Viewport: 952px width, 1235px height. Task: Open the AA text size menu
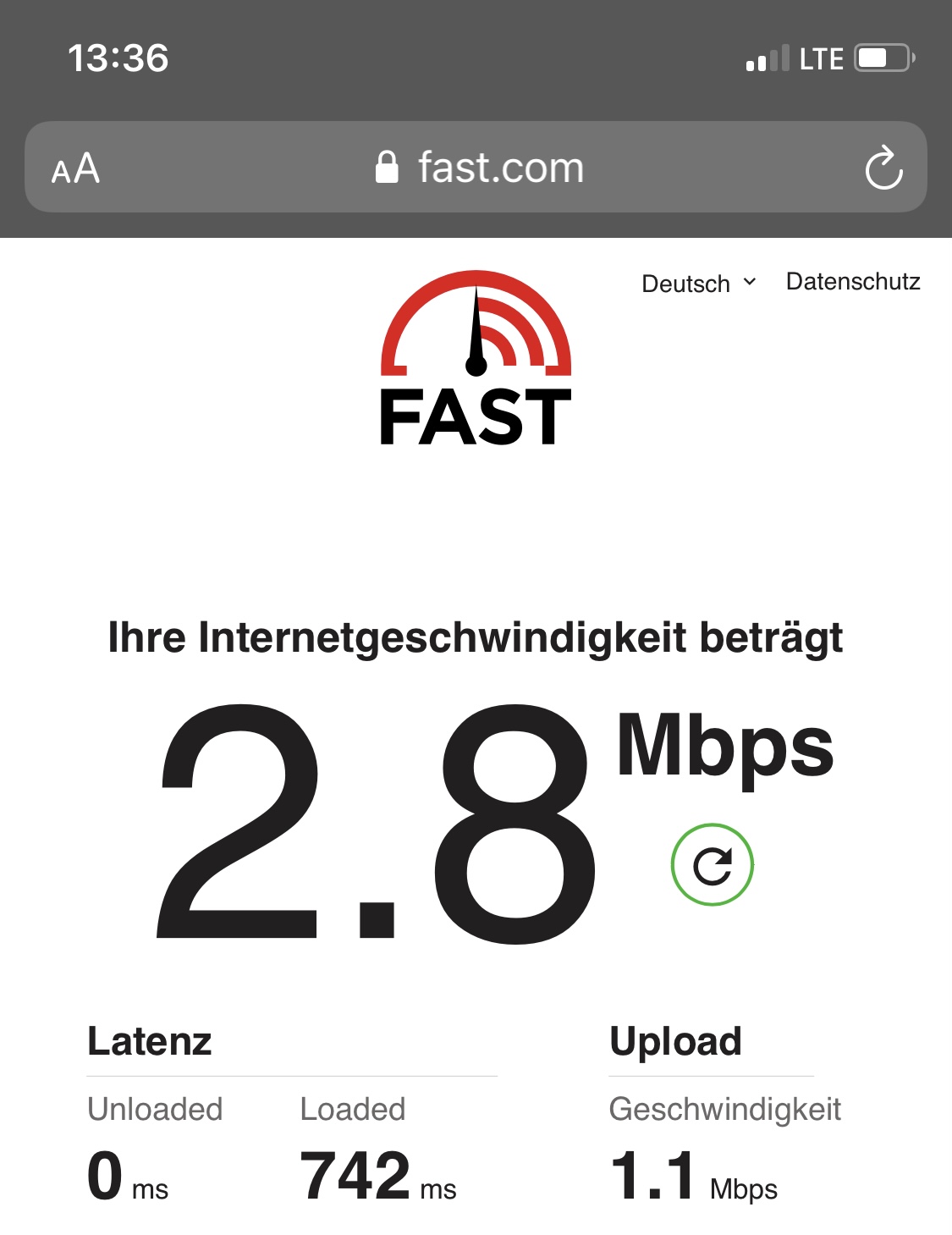(75, 168)
